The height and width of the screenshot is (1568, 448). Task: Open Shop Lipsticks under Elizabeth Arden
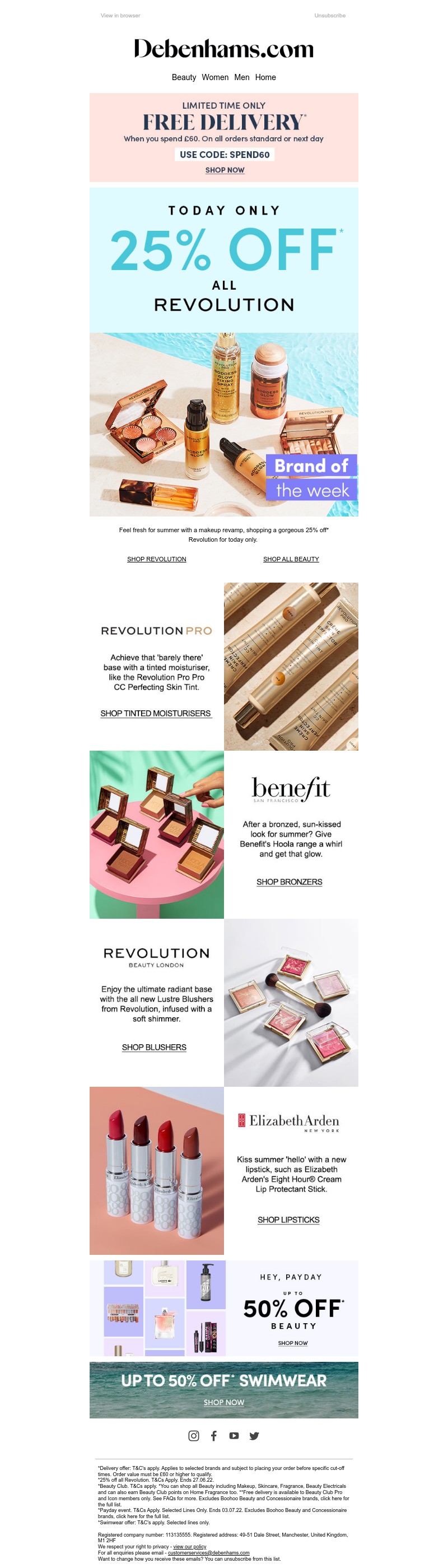click(x=288, y=1219)
